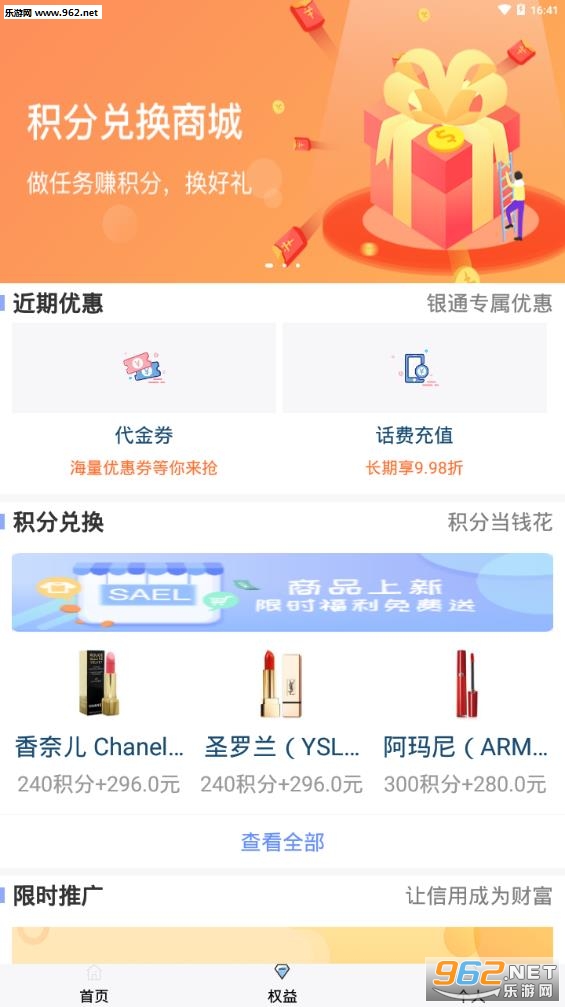Switch to the 首页 tab
This screenshot has width=565, height=1007.
tap(94, 985)
